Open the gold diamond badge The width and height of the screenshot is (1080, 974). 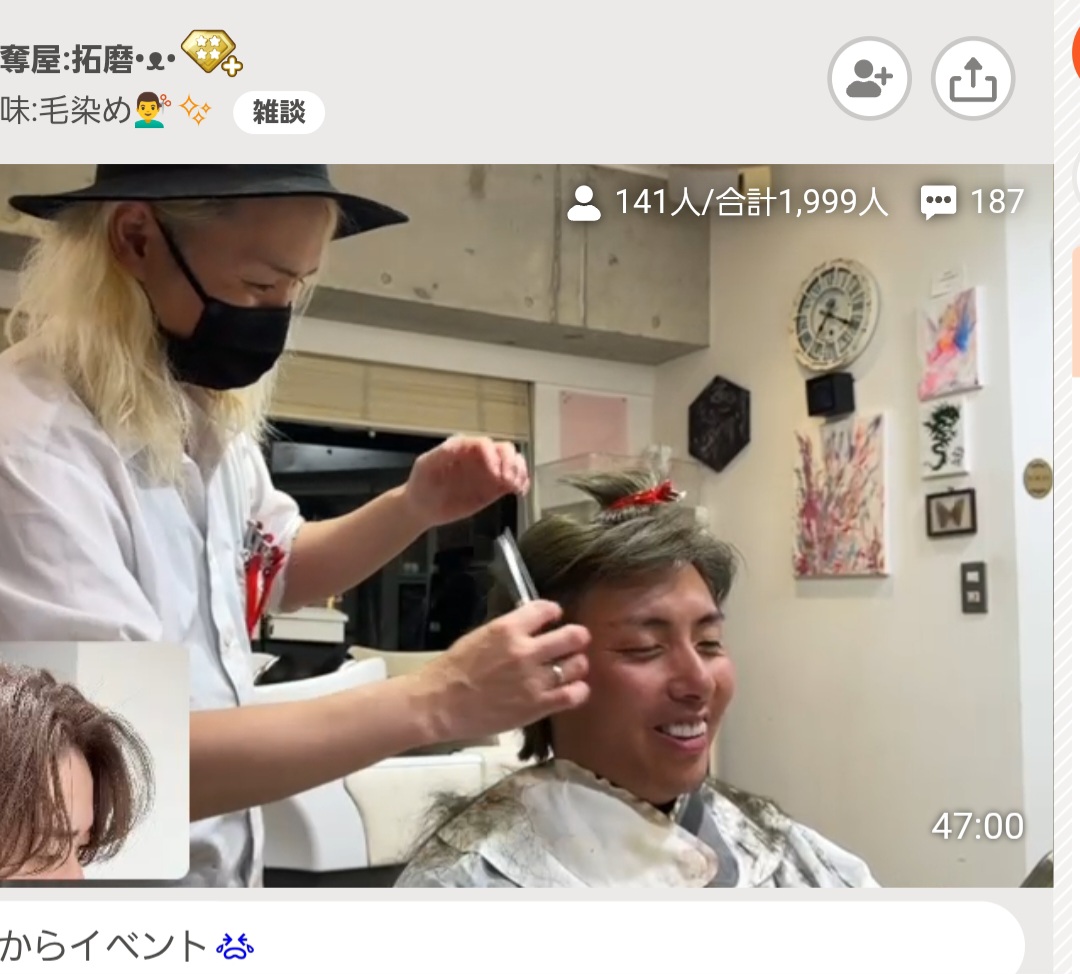pyautogui.click(x=211, y=52)
